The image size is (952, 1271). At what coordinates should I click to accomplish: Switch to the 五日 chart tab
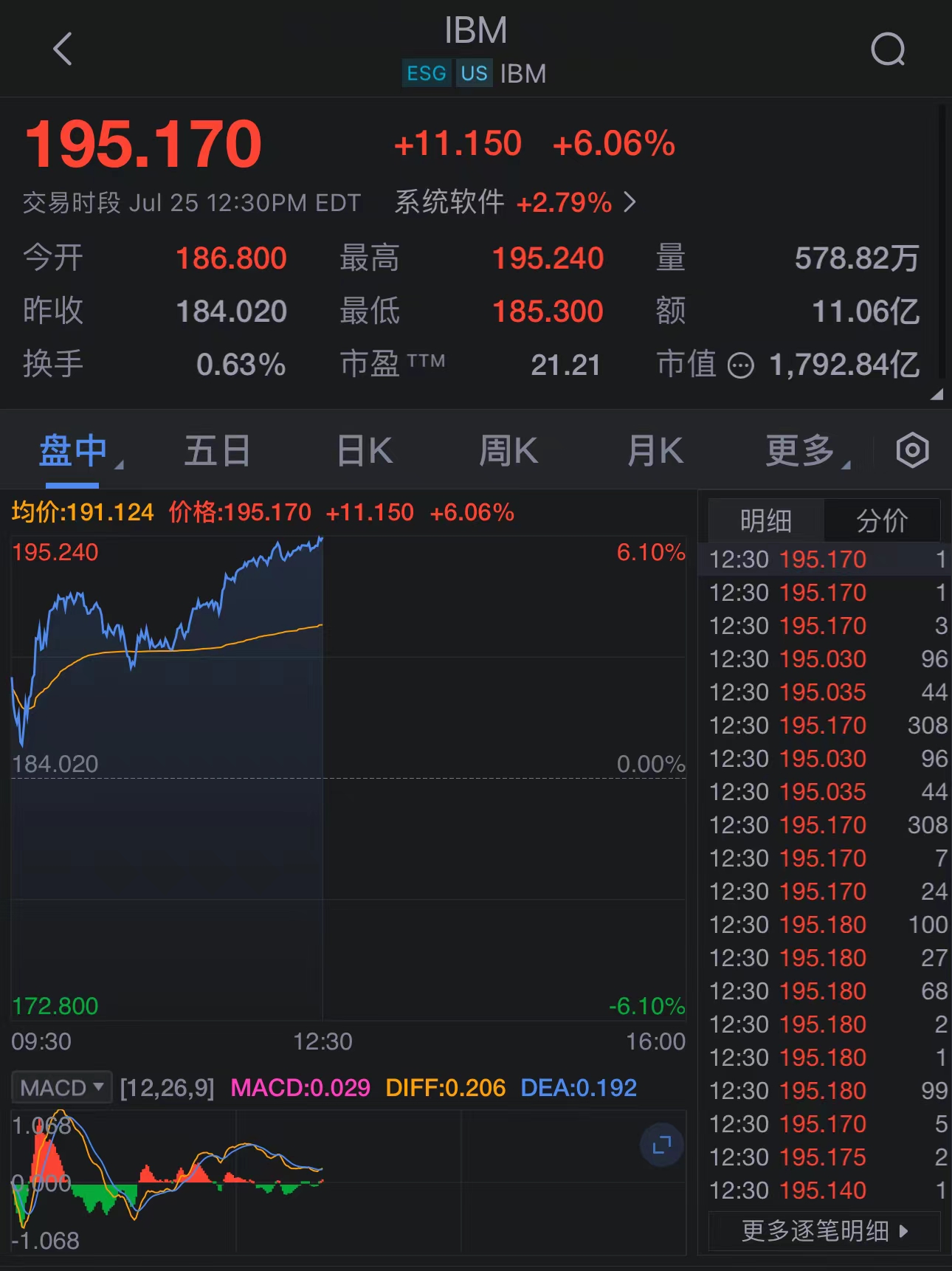(x=217, y=451)
